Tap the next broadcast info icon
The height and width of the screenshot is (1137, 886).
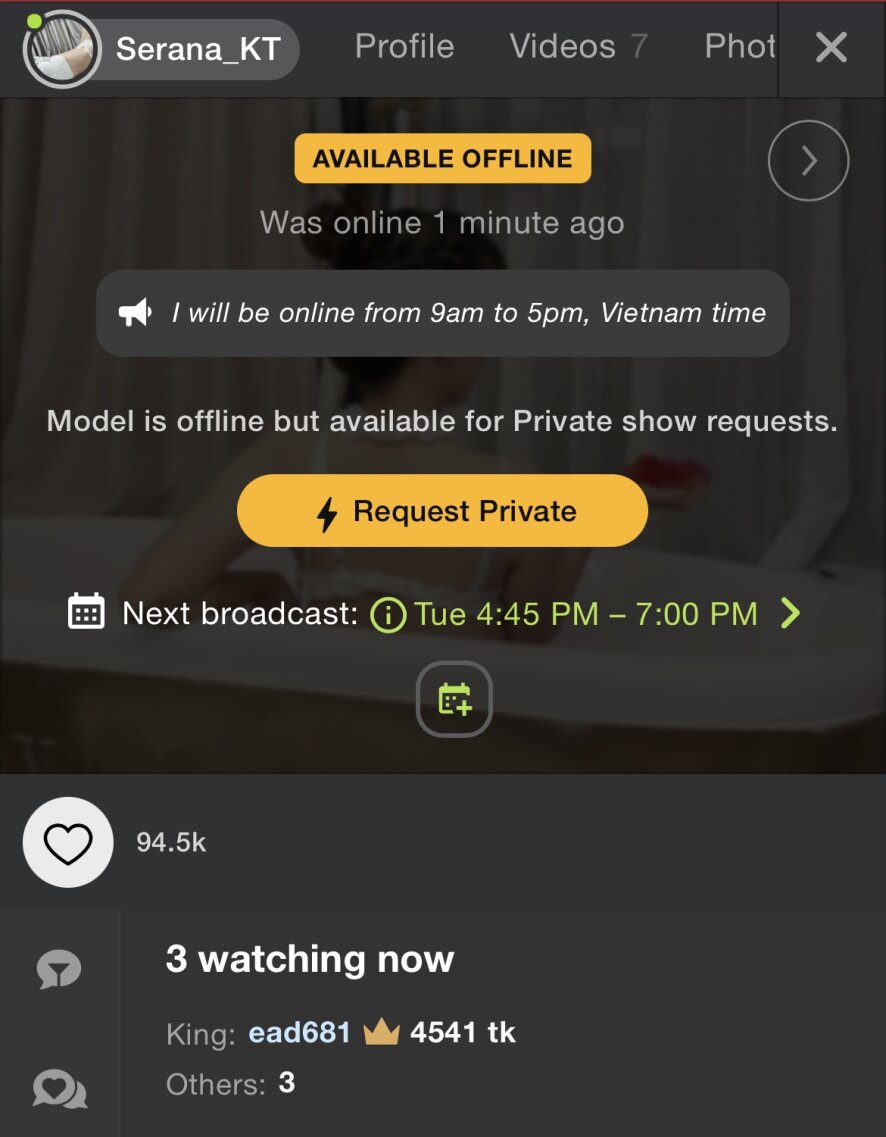point(388,614)
